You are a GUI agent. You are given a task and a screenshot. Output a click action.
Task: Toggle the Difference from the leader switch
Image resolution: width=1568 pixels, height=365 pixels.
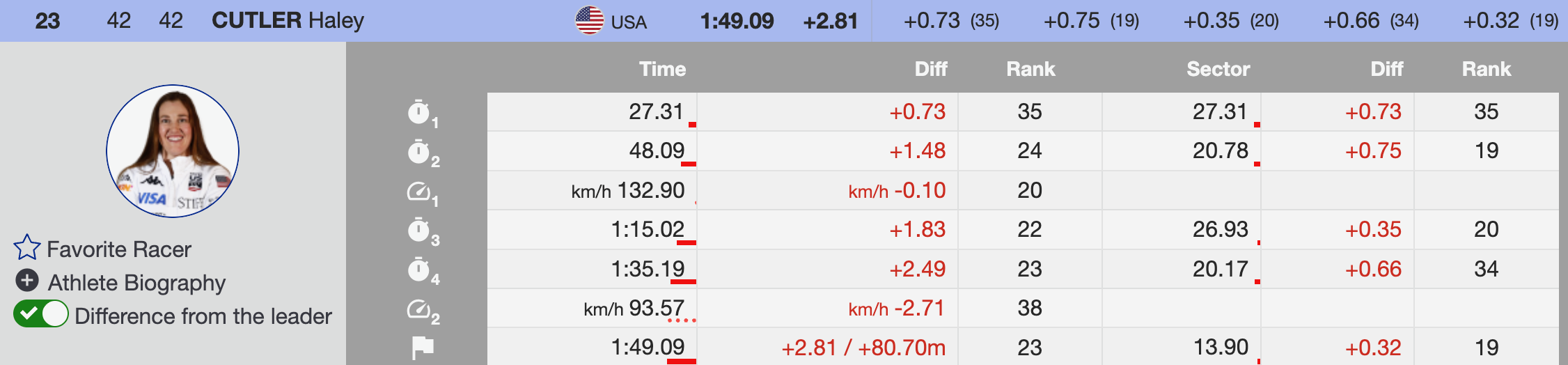41,314
